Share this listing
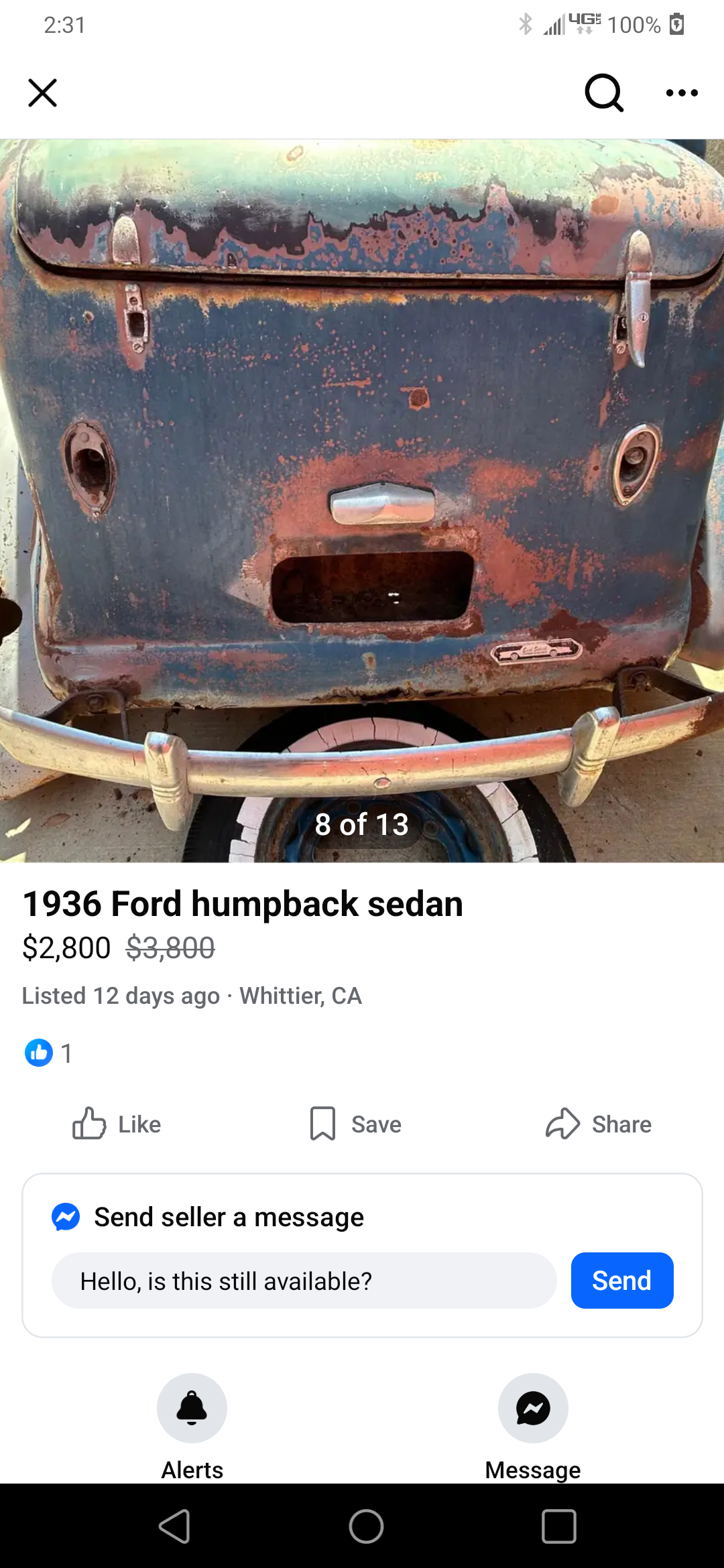Viewport: 724px width, 1568px height. (x=598, y=1124)
